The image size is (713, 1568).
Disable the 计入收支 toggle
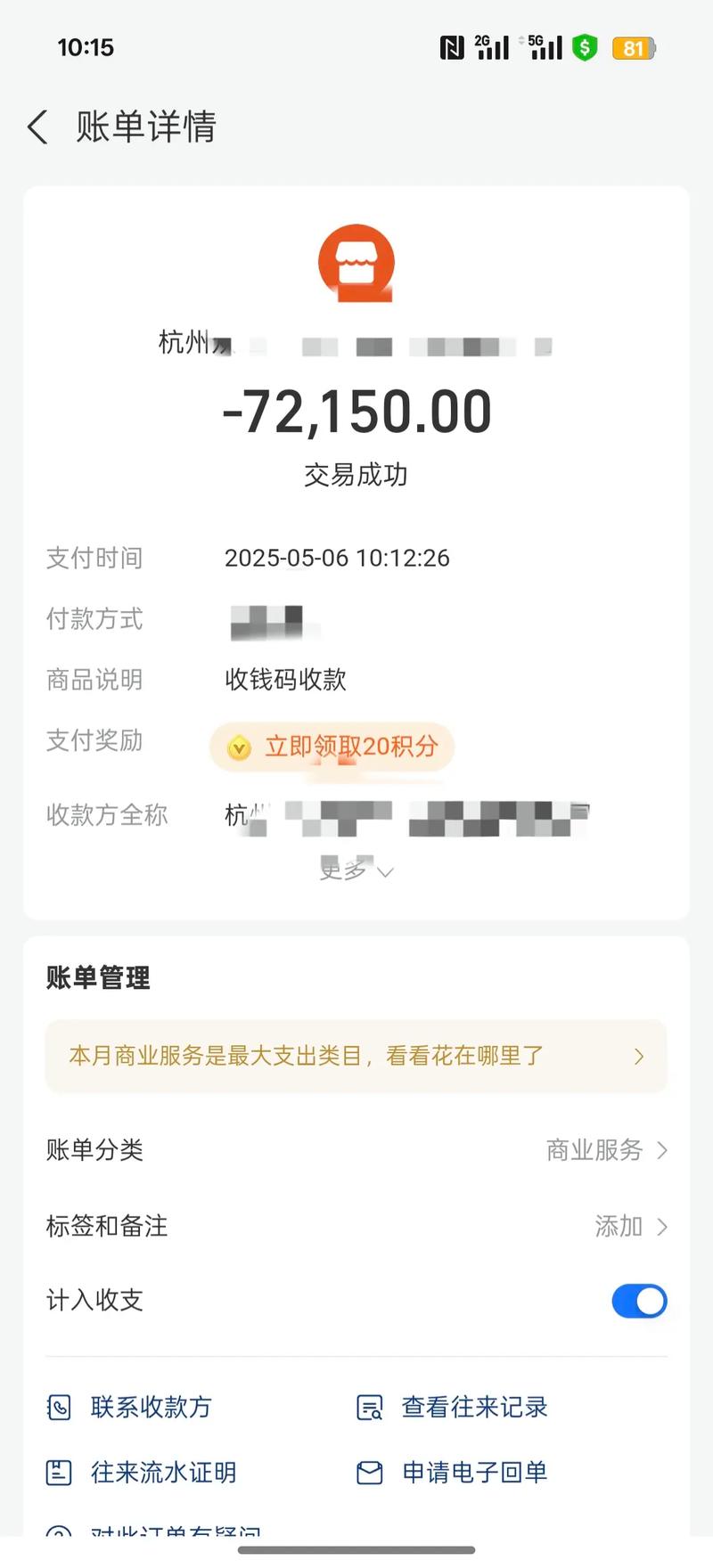(639, 1301)
